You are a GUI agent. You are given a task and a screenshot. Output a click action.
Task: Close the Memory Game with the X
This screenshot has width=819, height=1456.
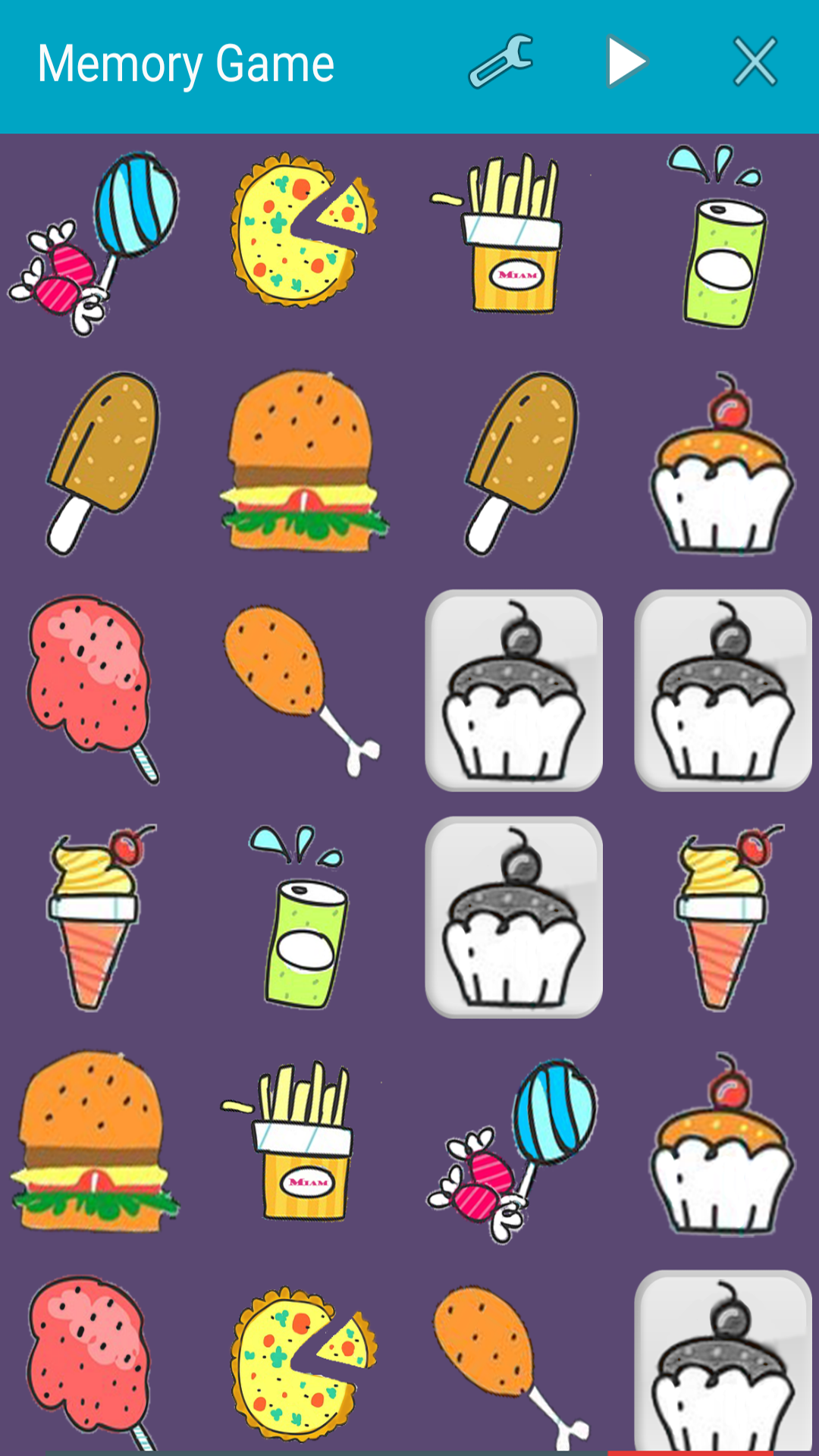pyautogui.click(x=755, y=62)
